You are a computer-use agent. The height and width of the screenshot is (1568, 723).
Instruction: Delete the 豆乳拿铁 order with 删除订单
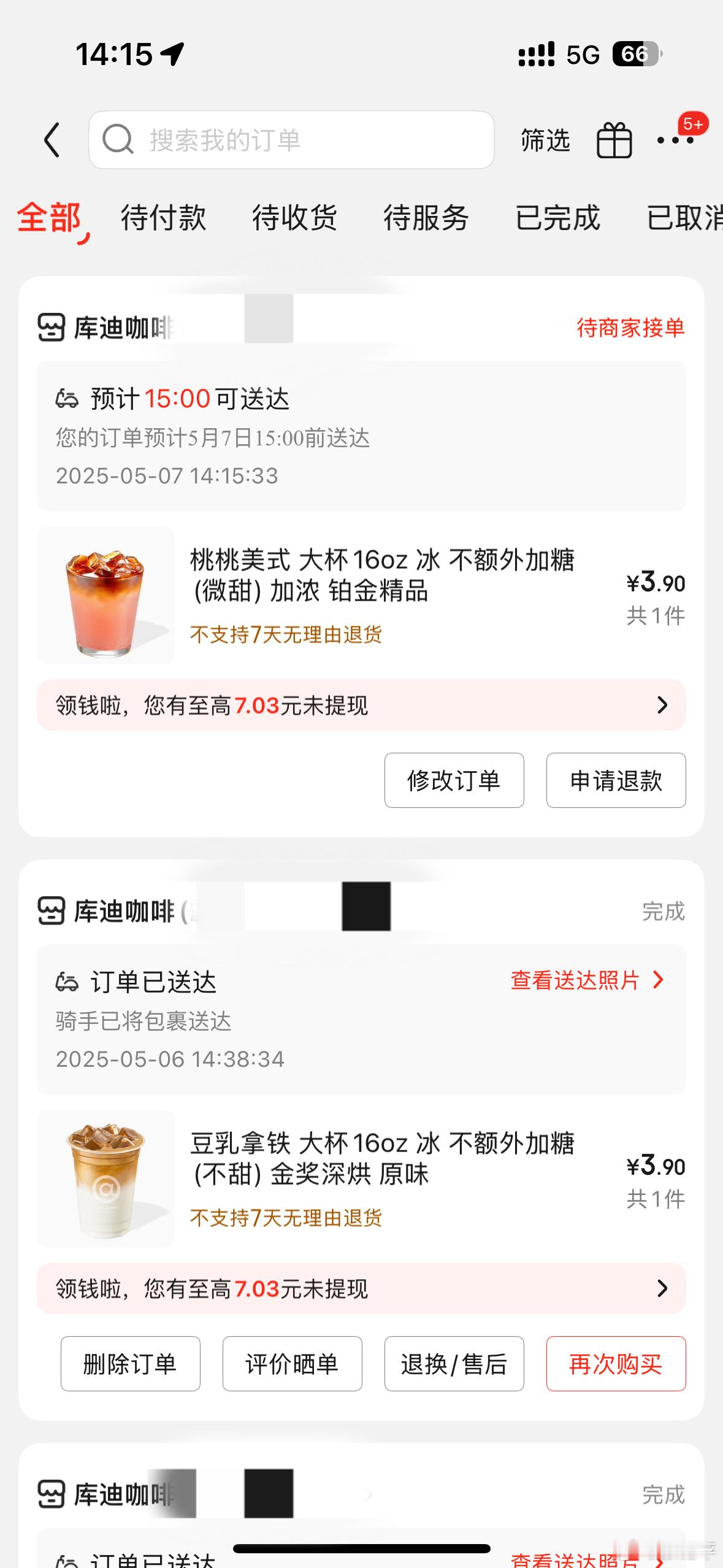(130, 1364)
